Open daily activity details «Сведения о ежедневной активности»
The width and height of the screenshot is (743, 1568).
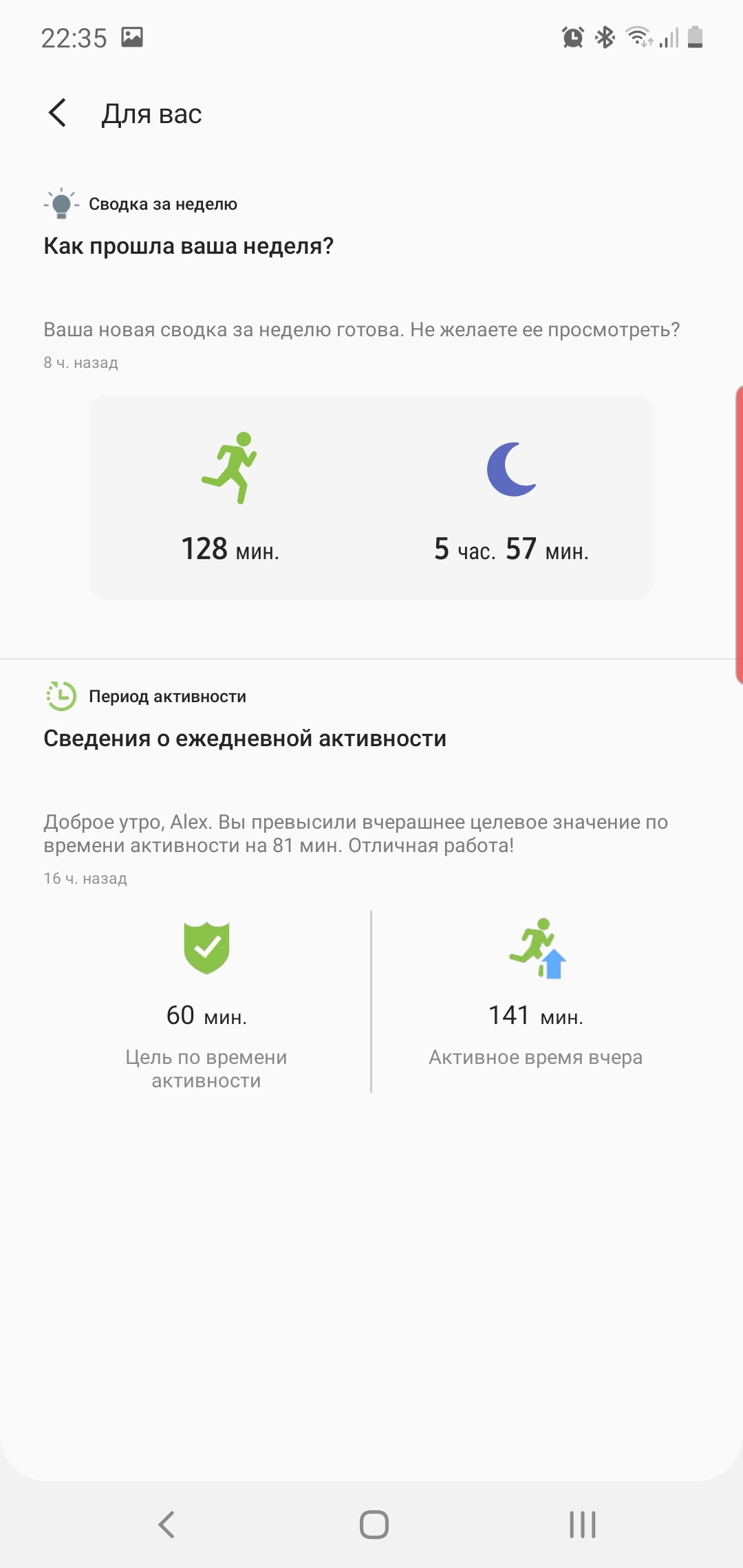[244, 739]
